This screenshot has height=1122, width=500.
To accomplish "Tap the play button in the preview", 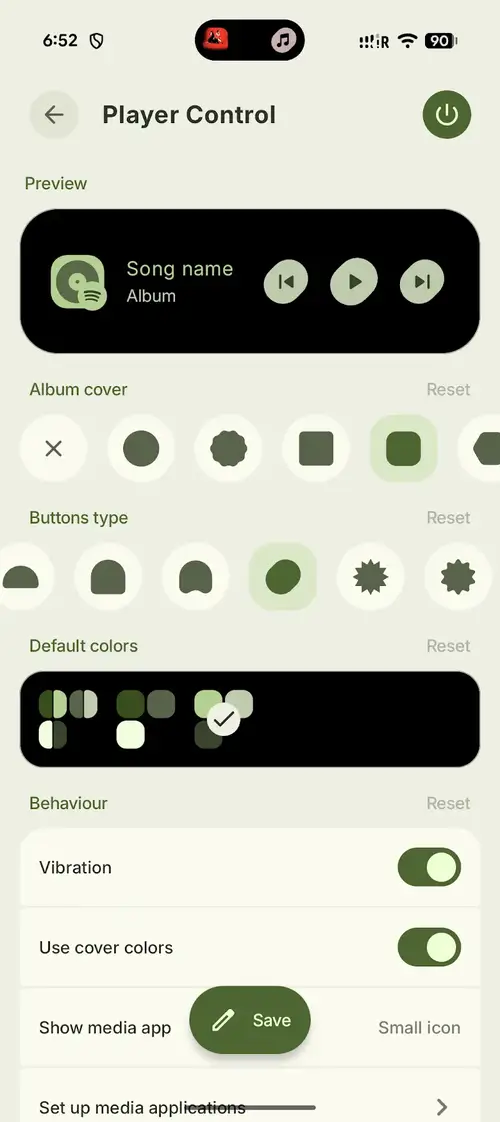I will click(x=354, y=281).
